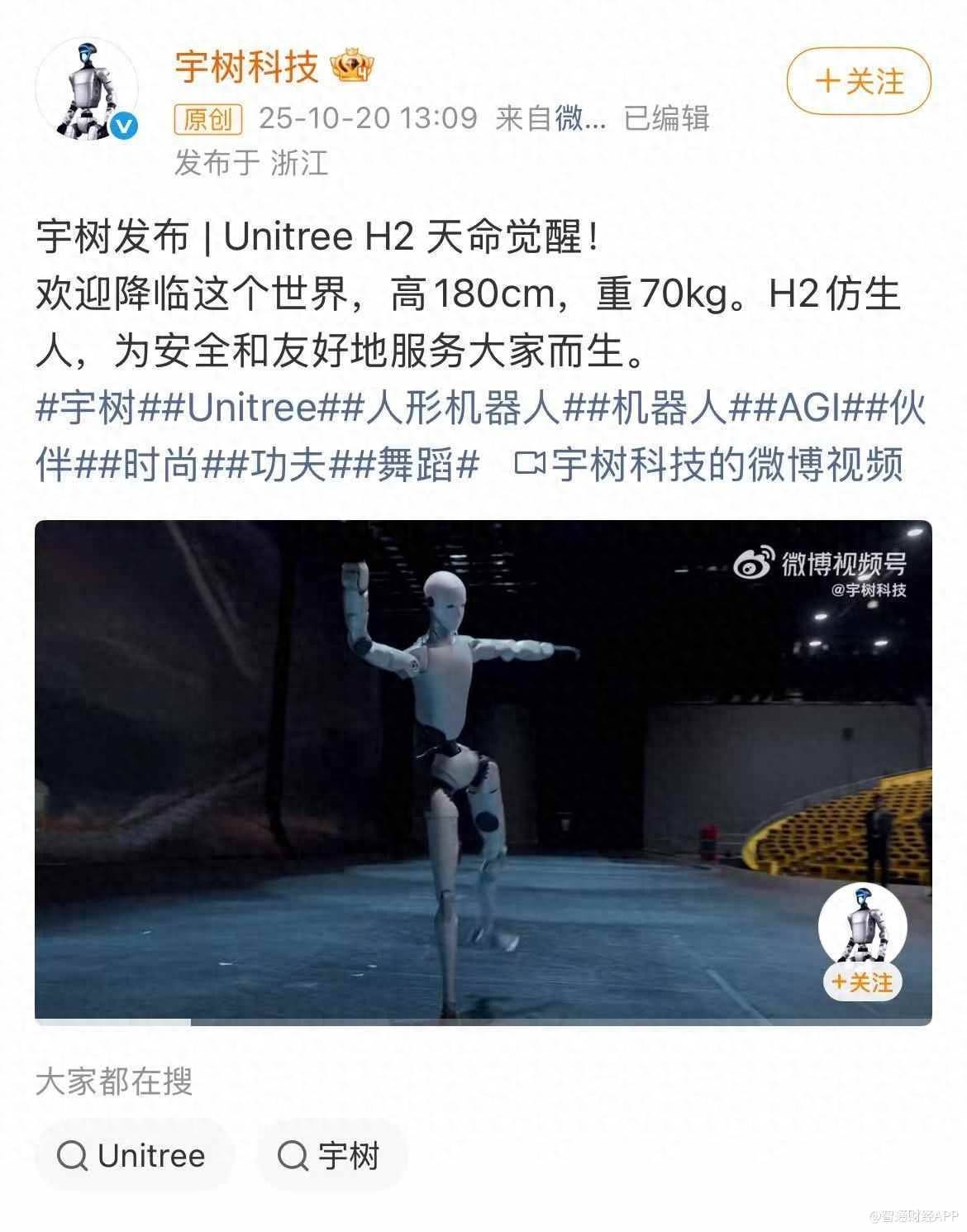967x1232 pixels.
Task: Open the 宇树科技的微博视频 link
Action: (709, 466)
